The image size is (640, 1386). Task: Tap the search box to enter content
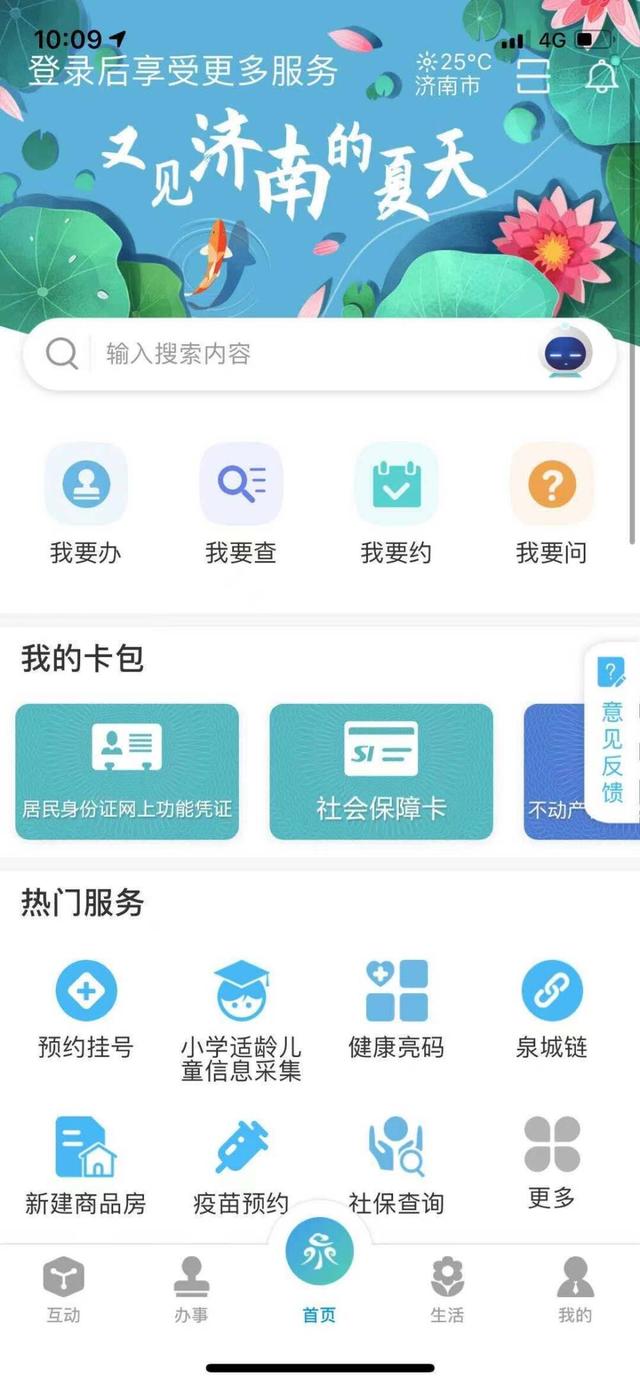300,354
